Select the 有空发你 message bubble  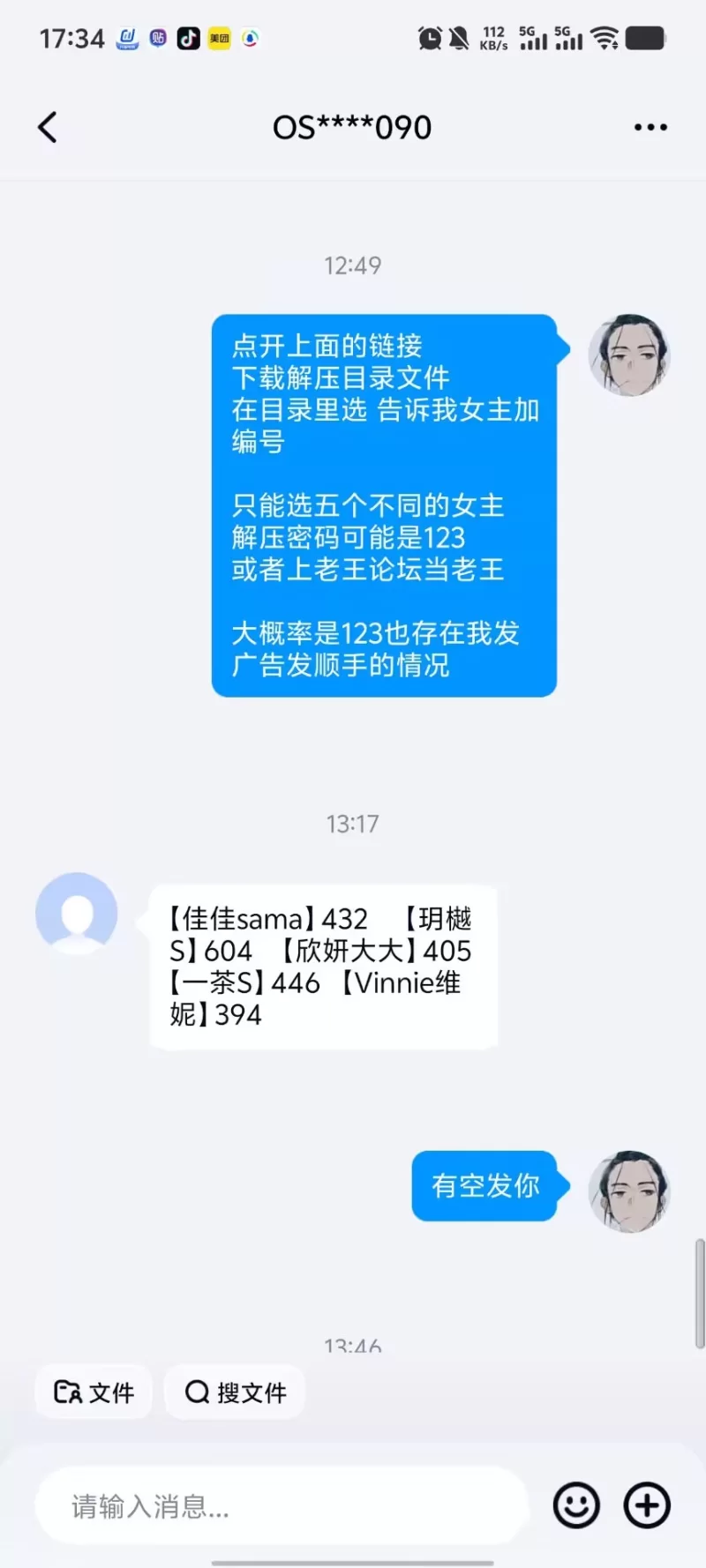point(485,1186)
